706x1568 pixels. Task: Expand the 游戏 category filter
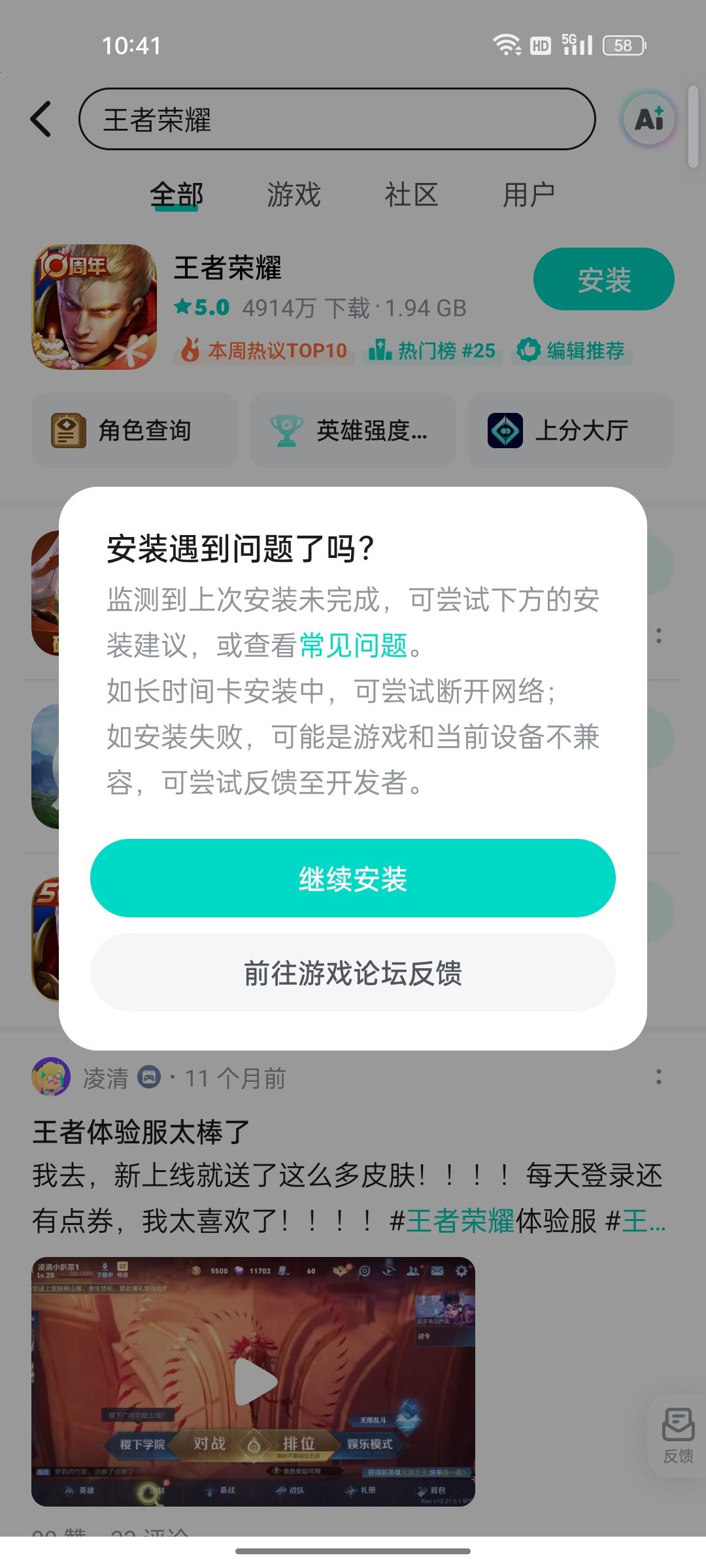point(293,194)
